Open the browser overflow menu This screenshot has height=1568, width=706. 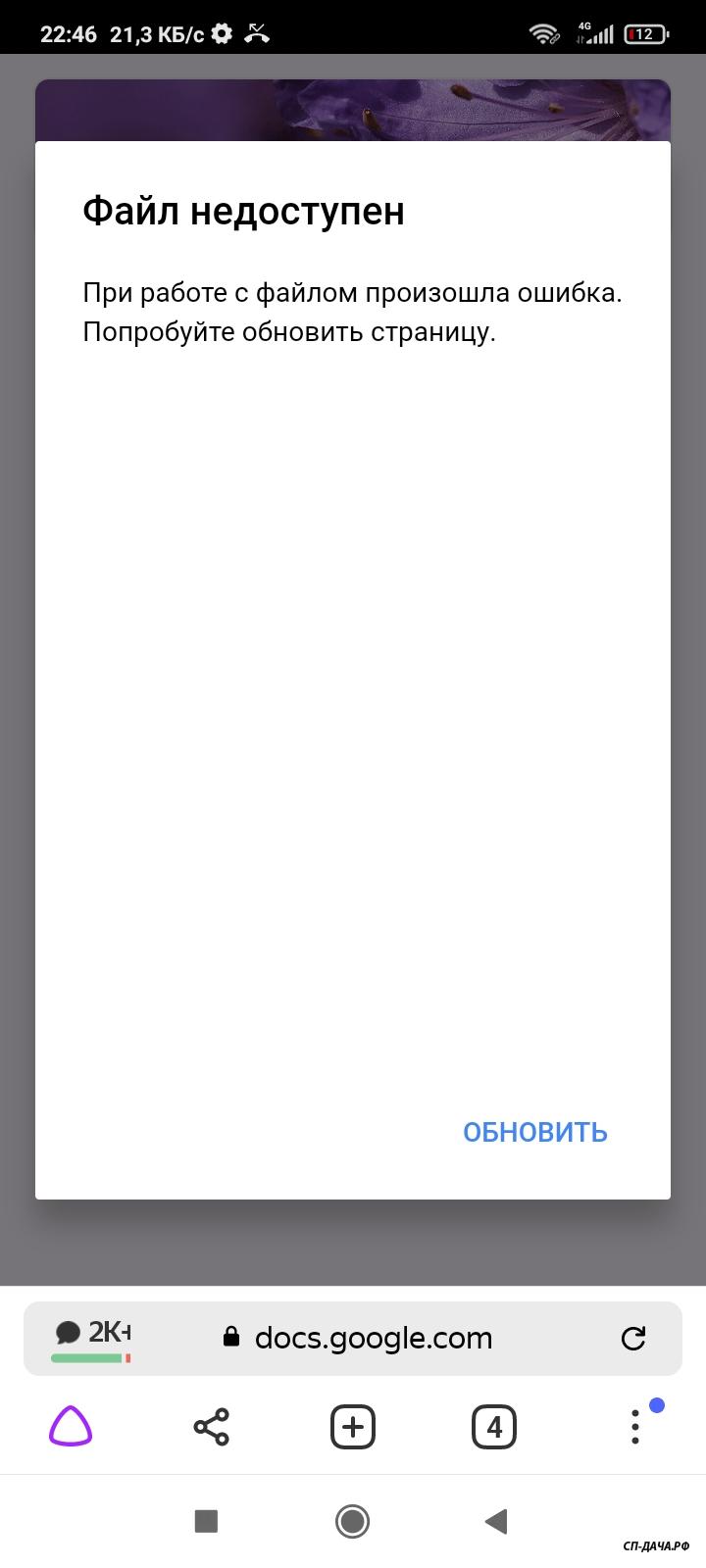(x=635, y=1427)
